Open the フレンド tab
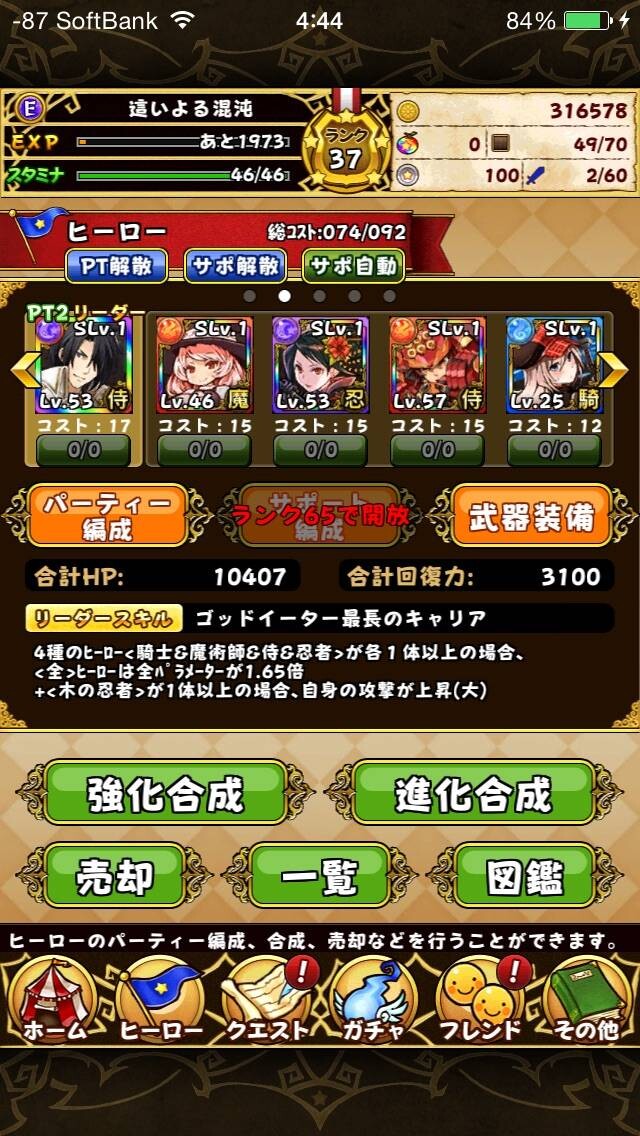This screenshot has height=1136, width=640. 481,999
